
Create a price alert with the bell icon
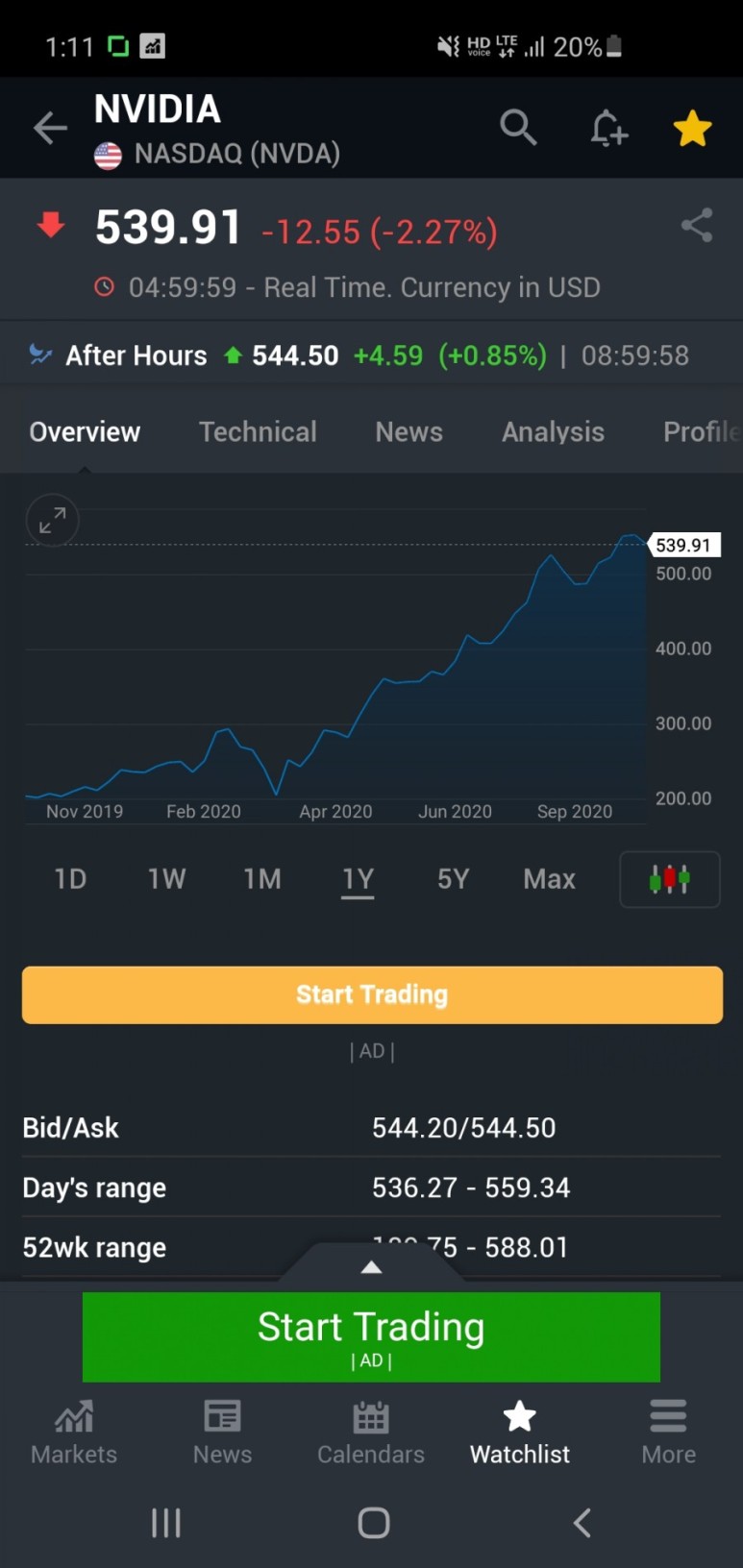[608, 128]
